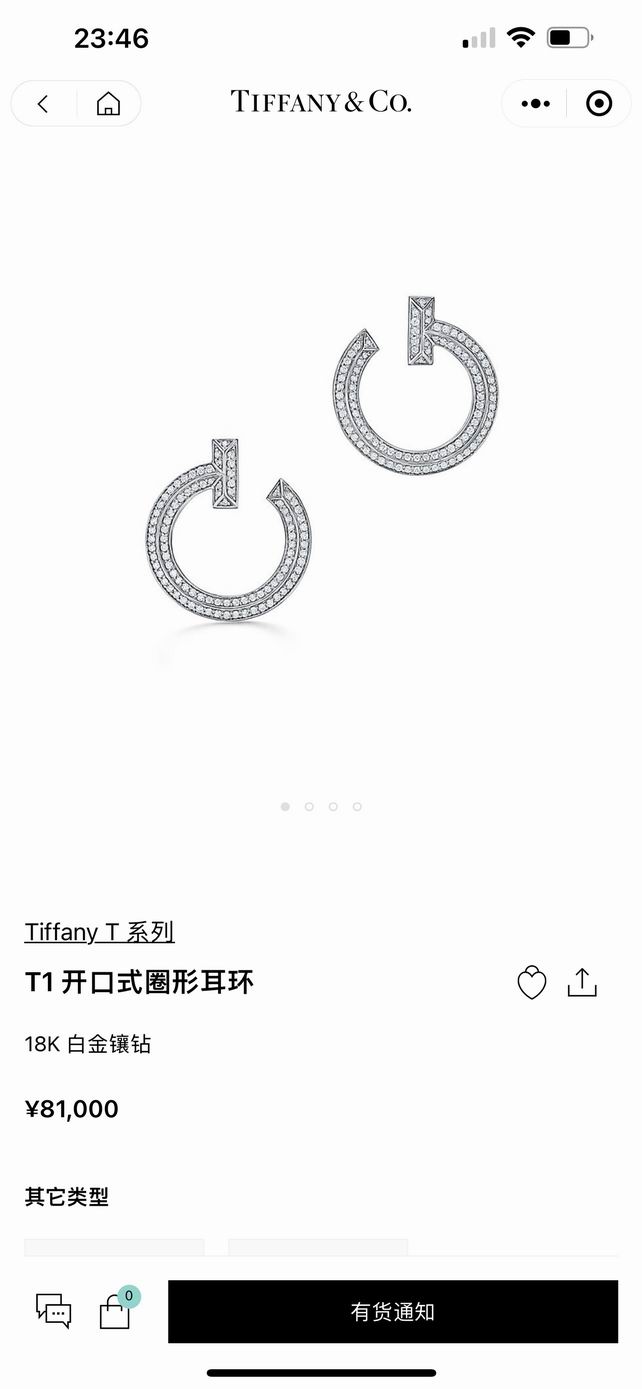Image resolution: width=642 pixels, height=1389 pixels.
Task: Add the T1 earrings to favorites
Action: click(531, 983)
